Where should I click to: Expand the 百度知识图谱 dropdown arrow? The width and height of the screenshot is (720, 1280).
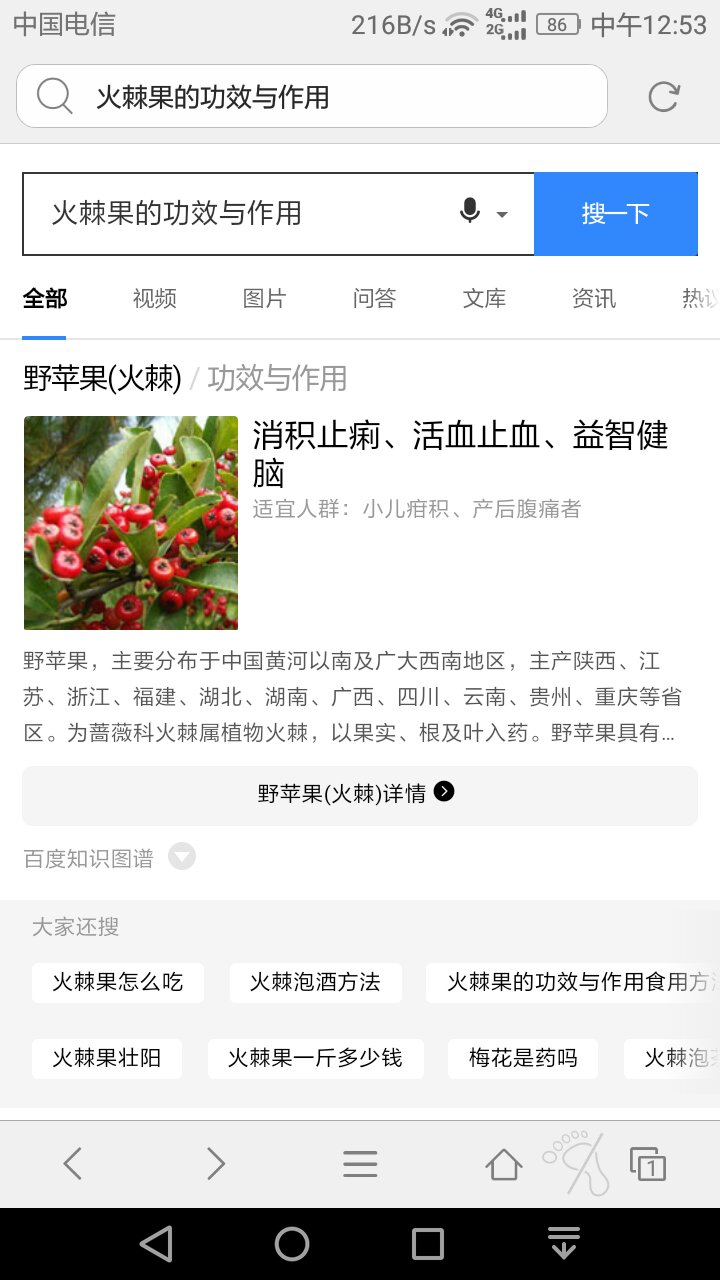coord(182,857)
